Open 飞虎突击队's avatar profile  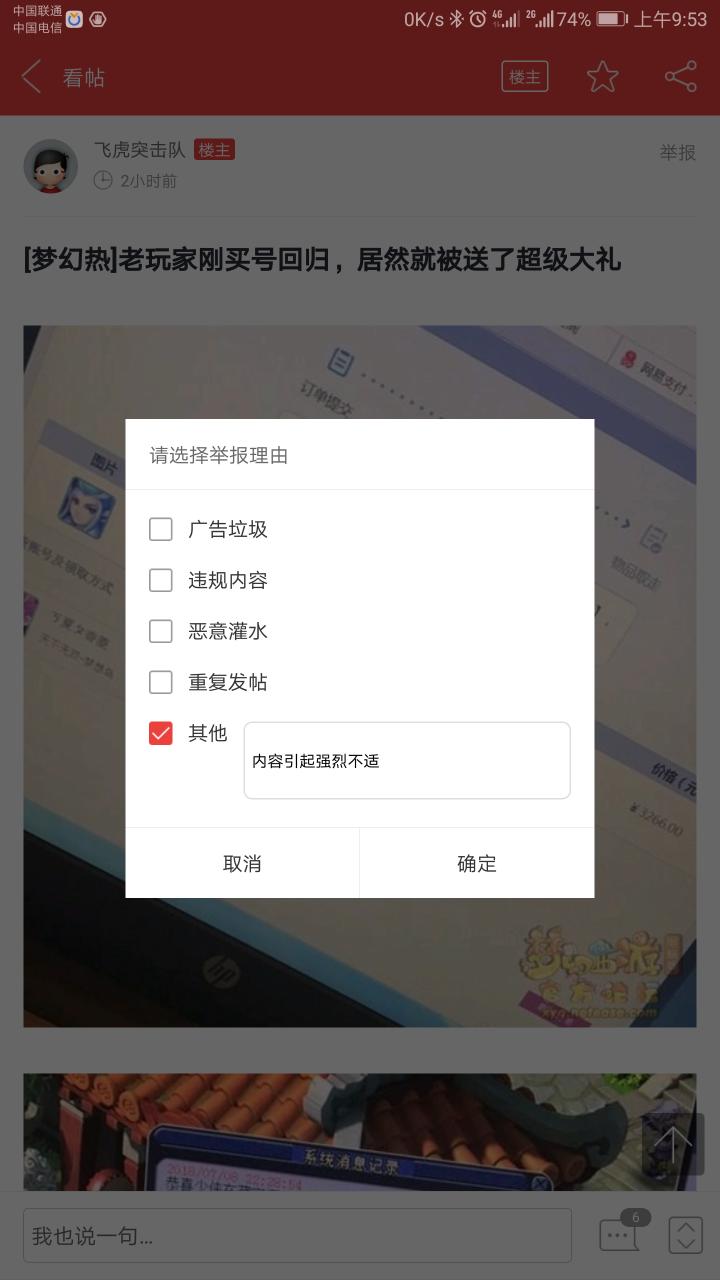pos(50,166)
